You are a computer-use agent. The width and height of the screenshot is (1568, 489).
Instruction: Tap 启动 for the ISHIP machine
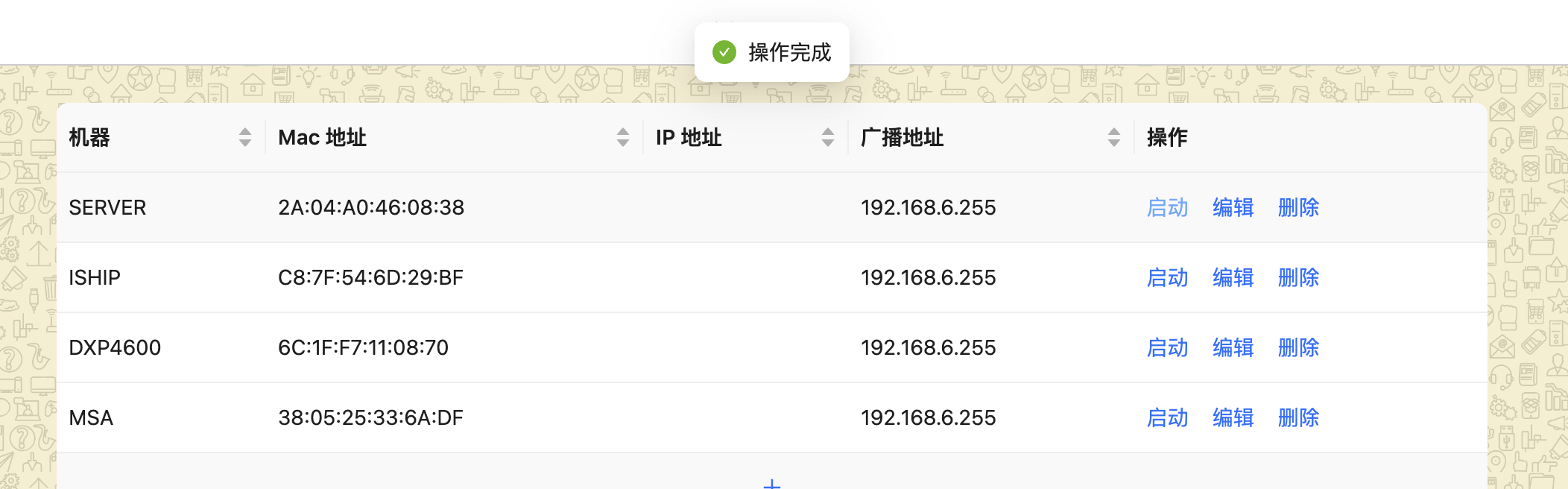[1167, 277]
